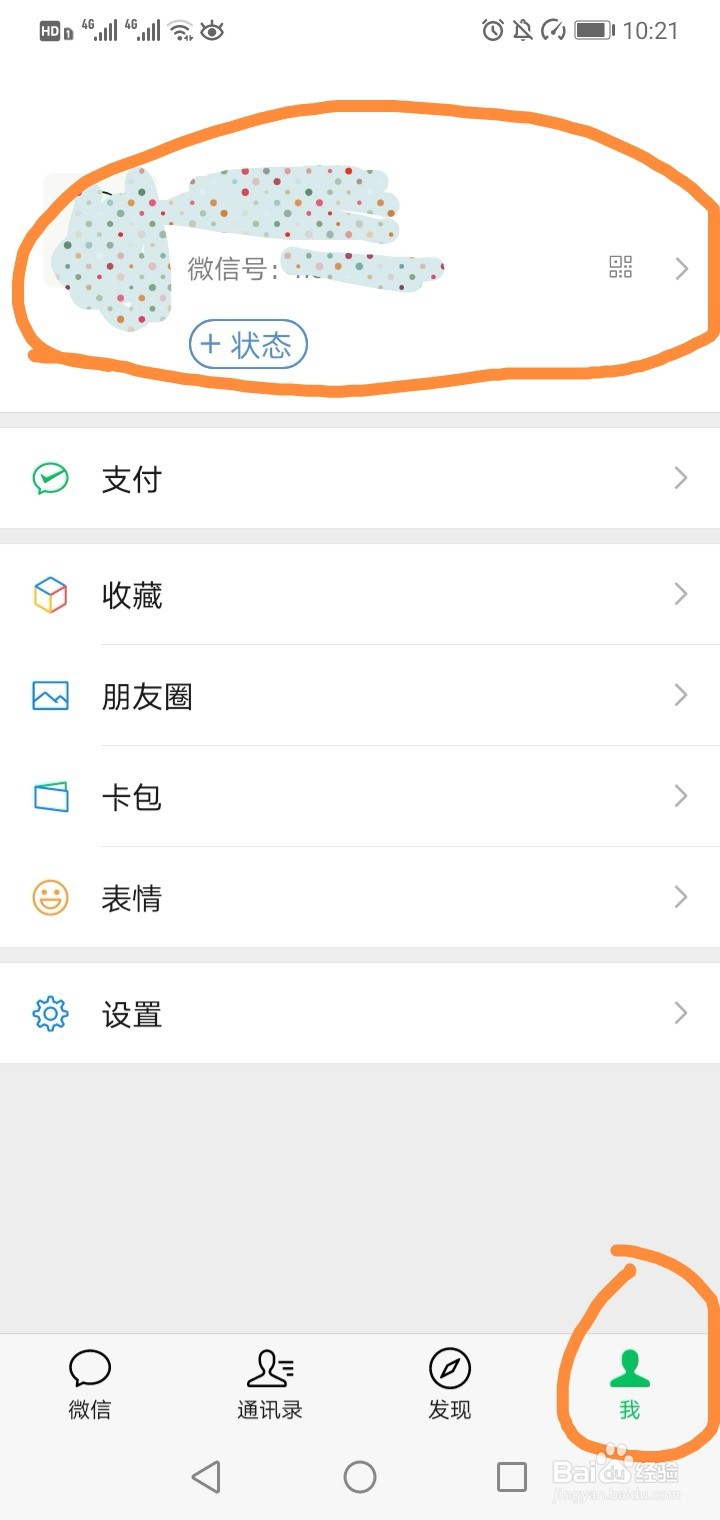Open the QR code icon beside WeChat ID
This screenshot has width=720, height=1520.
[x=621, y=267]
